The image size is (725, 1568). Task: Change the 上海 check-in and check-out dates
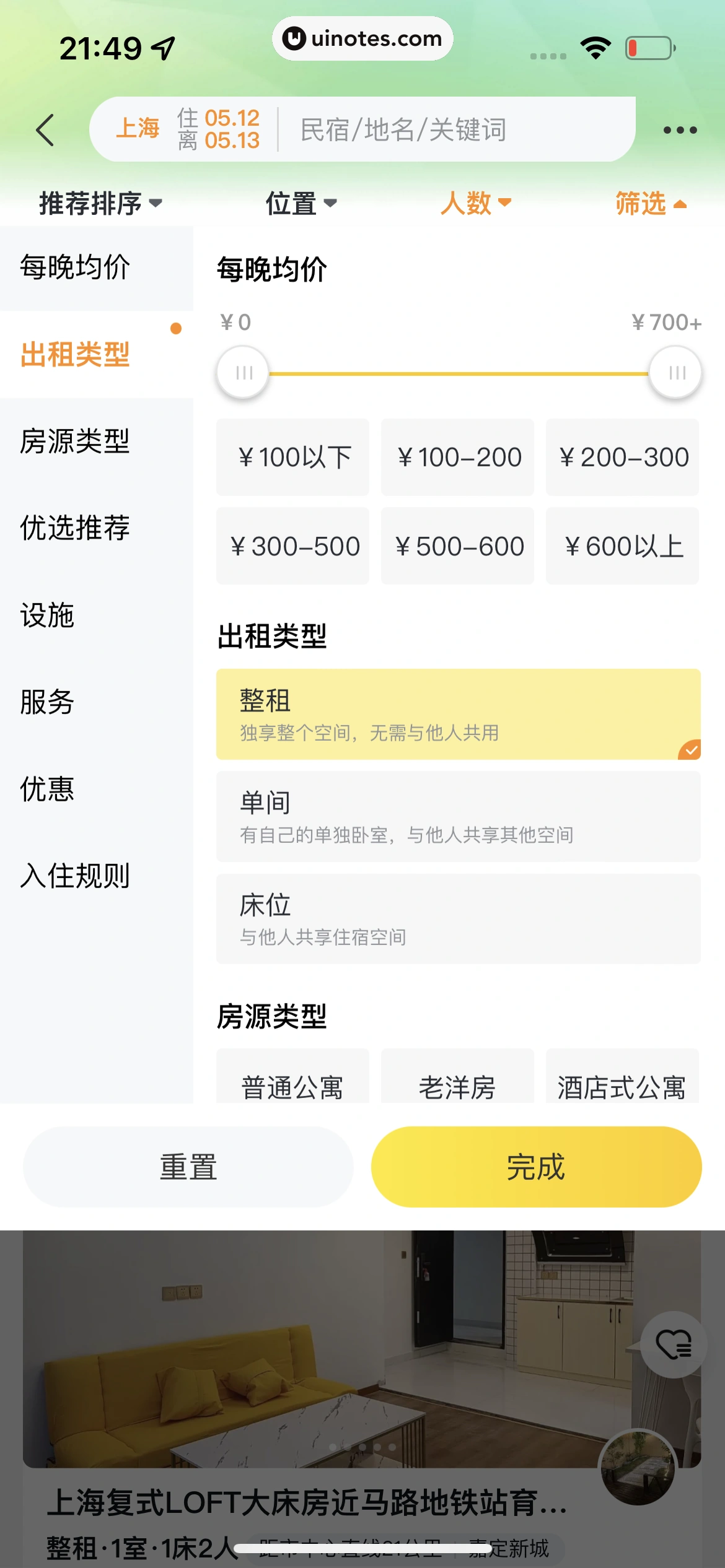click(x=218, y=129)
